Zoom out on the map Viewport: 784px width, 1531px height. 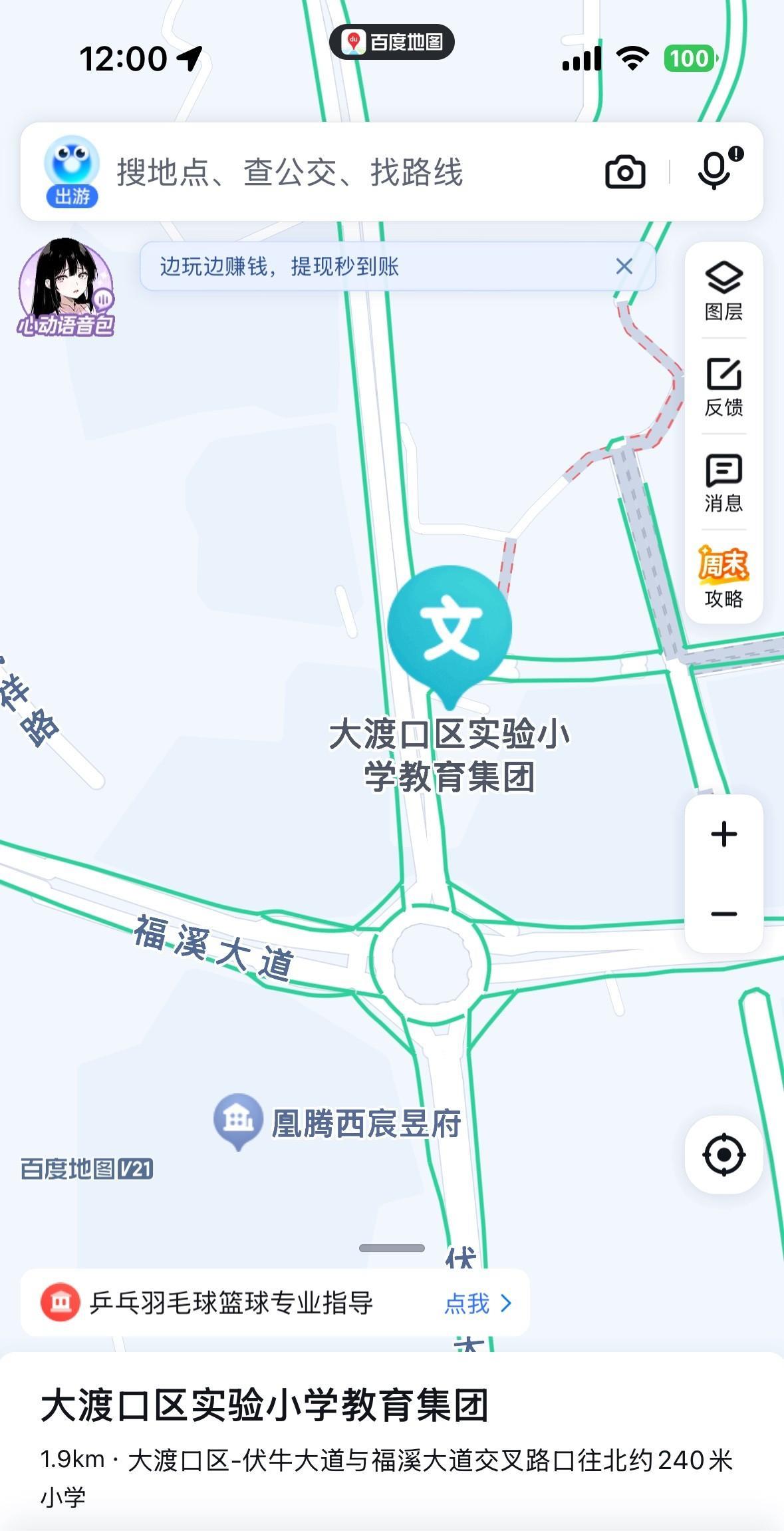(723, 914)
